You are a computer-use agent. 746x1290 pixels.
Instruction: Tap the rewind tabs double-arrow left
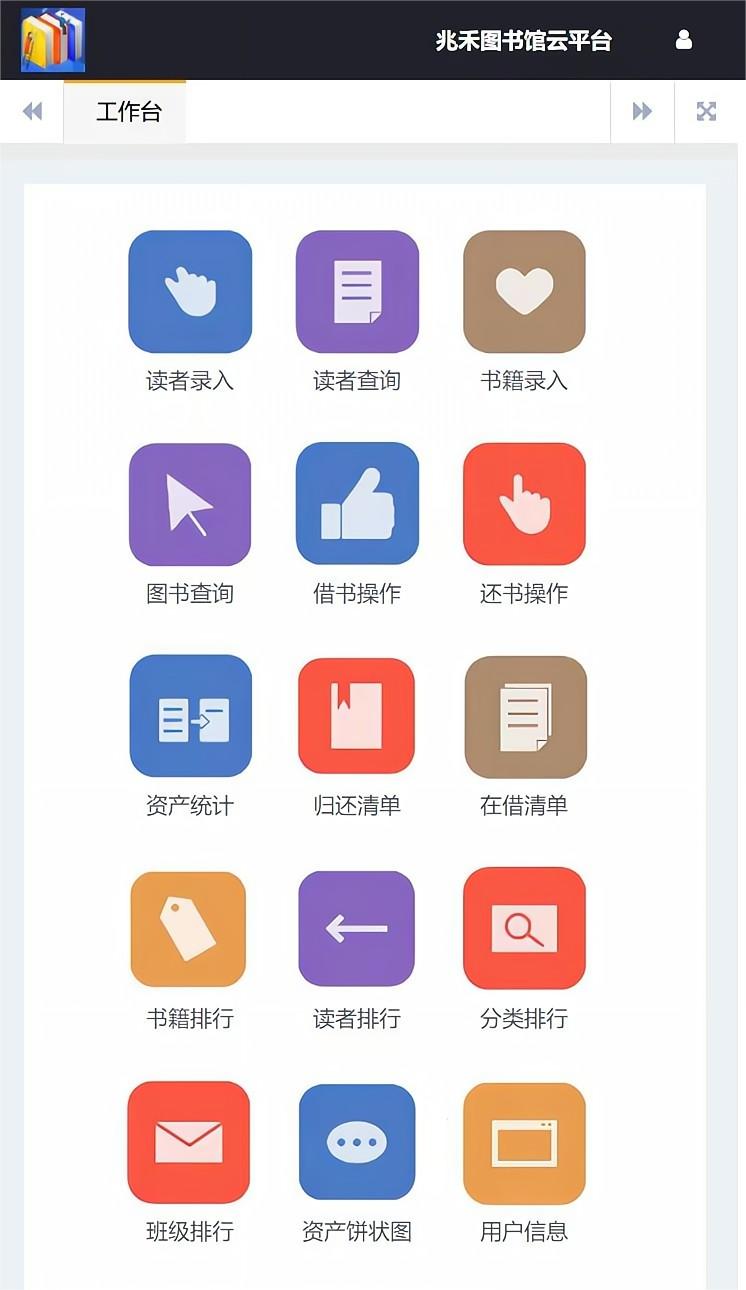pyautogui.click(x=32, y=111)
